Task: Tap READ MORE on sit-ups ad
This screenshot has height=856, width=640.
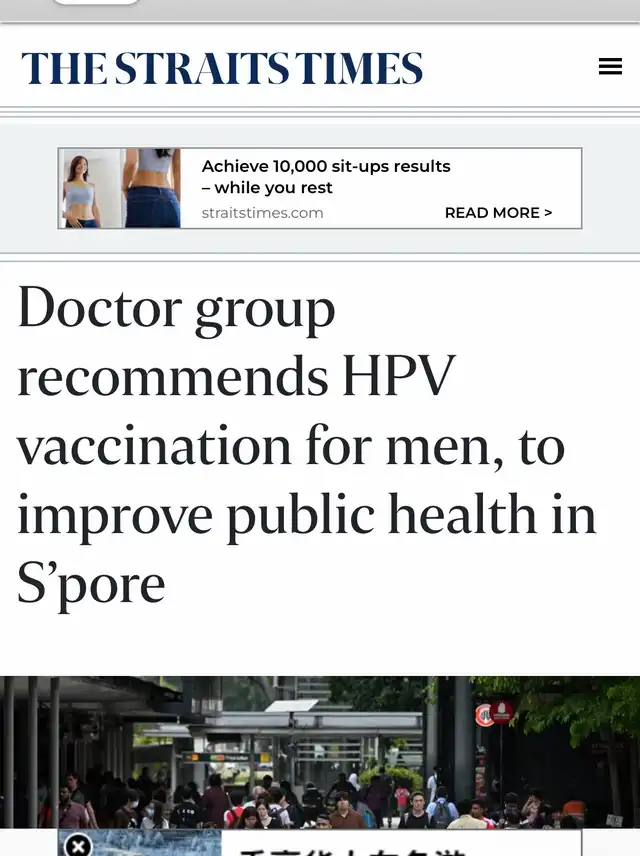Action: [498, 212]
